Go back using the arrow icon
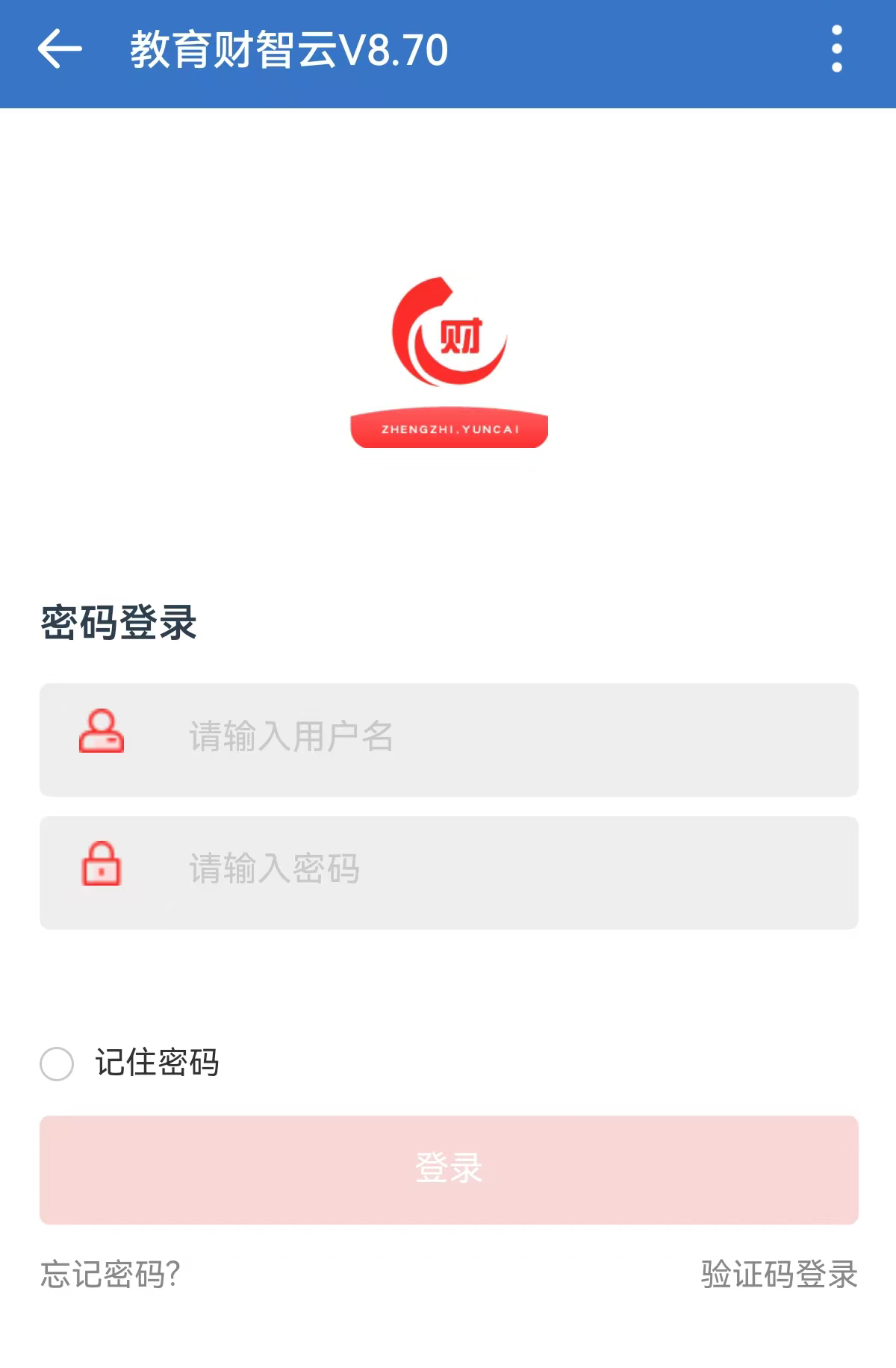This screenshot has height=1368, width=896. tap(60, 49)
